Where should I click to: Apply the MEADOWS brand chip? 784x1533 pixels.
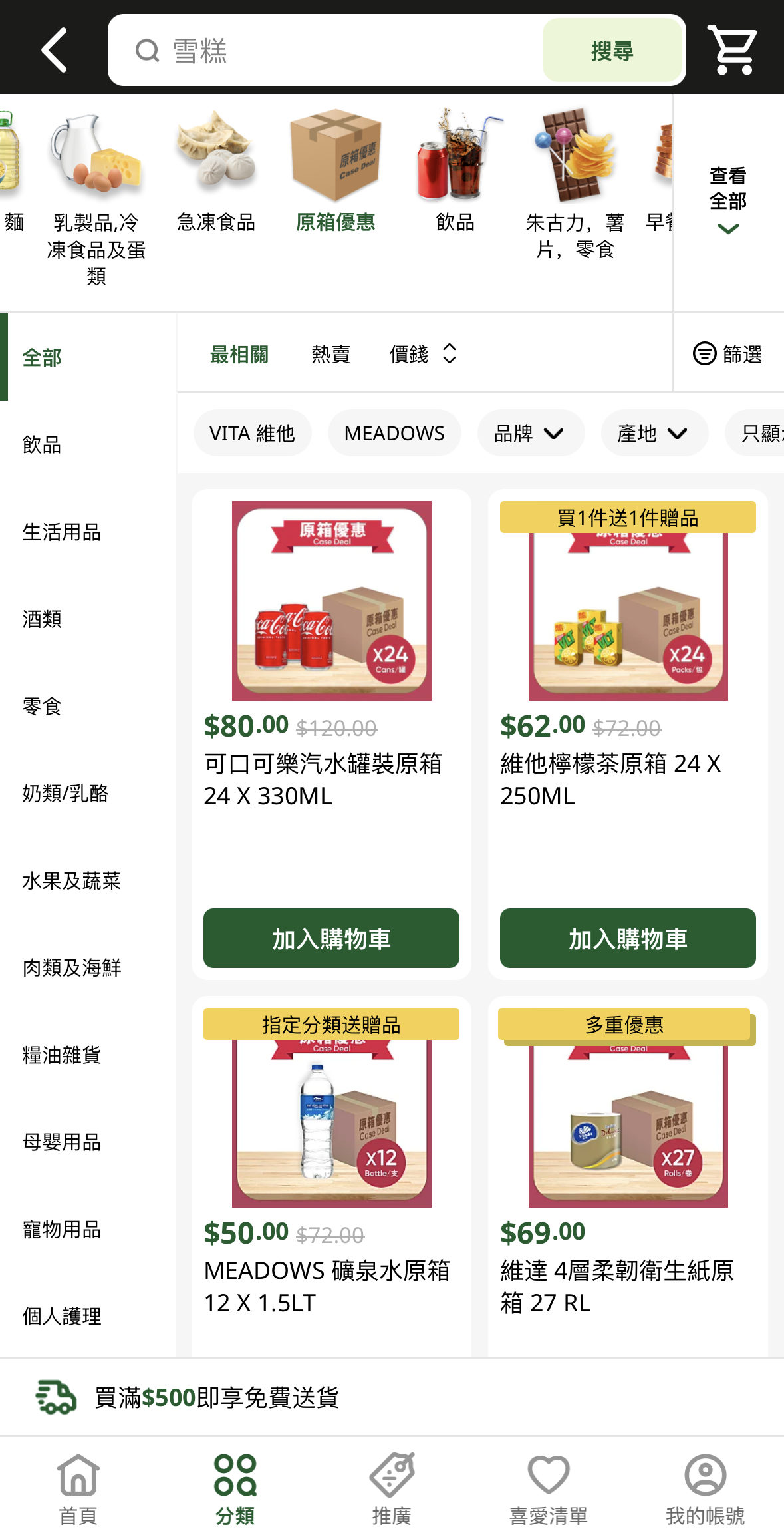(394, 433)
